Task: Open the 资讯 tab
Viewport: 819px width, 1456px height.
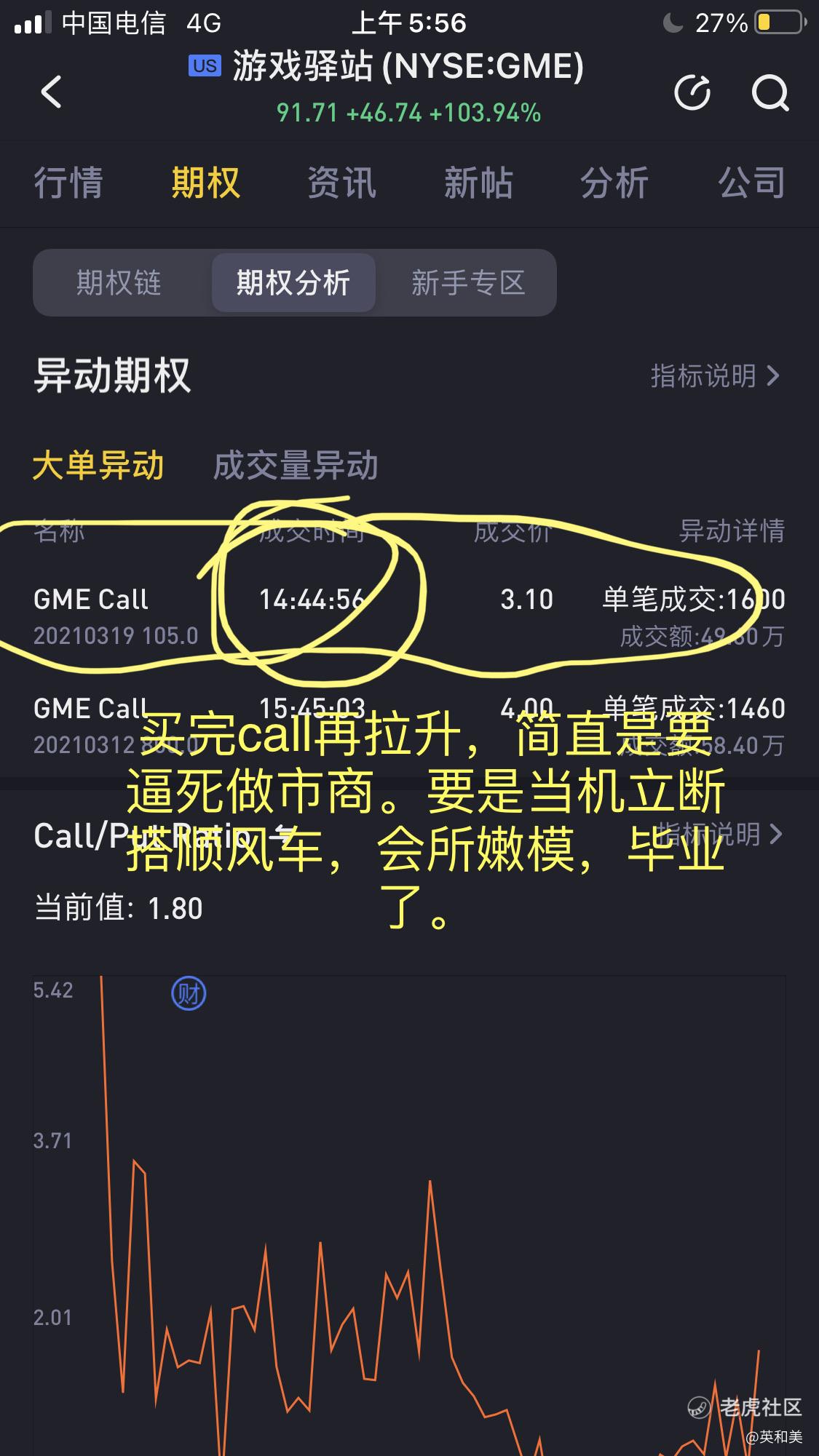Action: point(342,182)
